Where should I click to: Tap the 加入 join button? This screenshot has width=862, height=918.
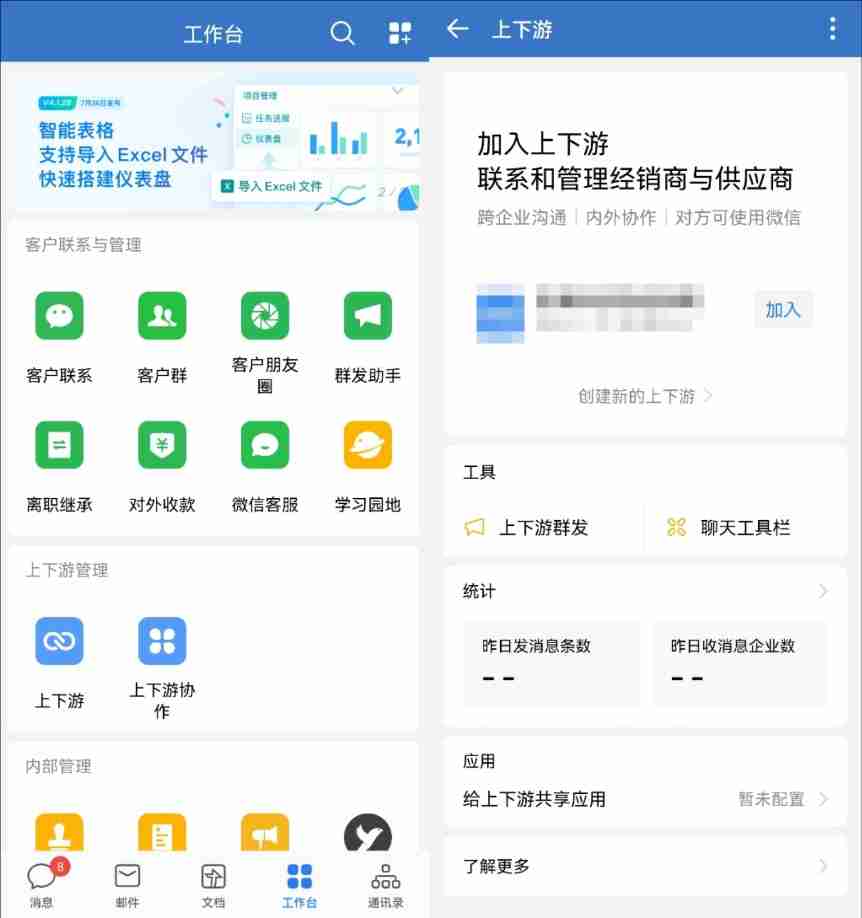pyautogui.click(x=783, y=310)
